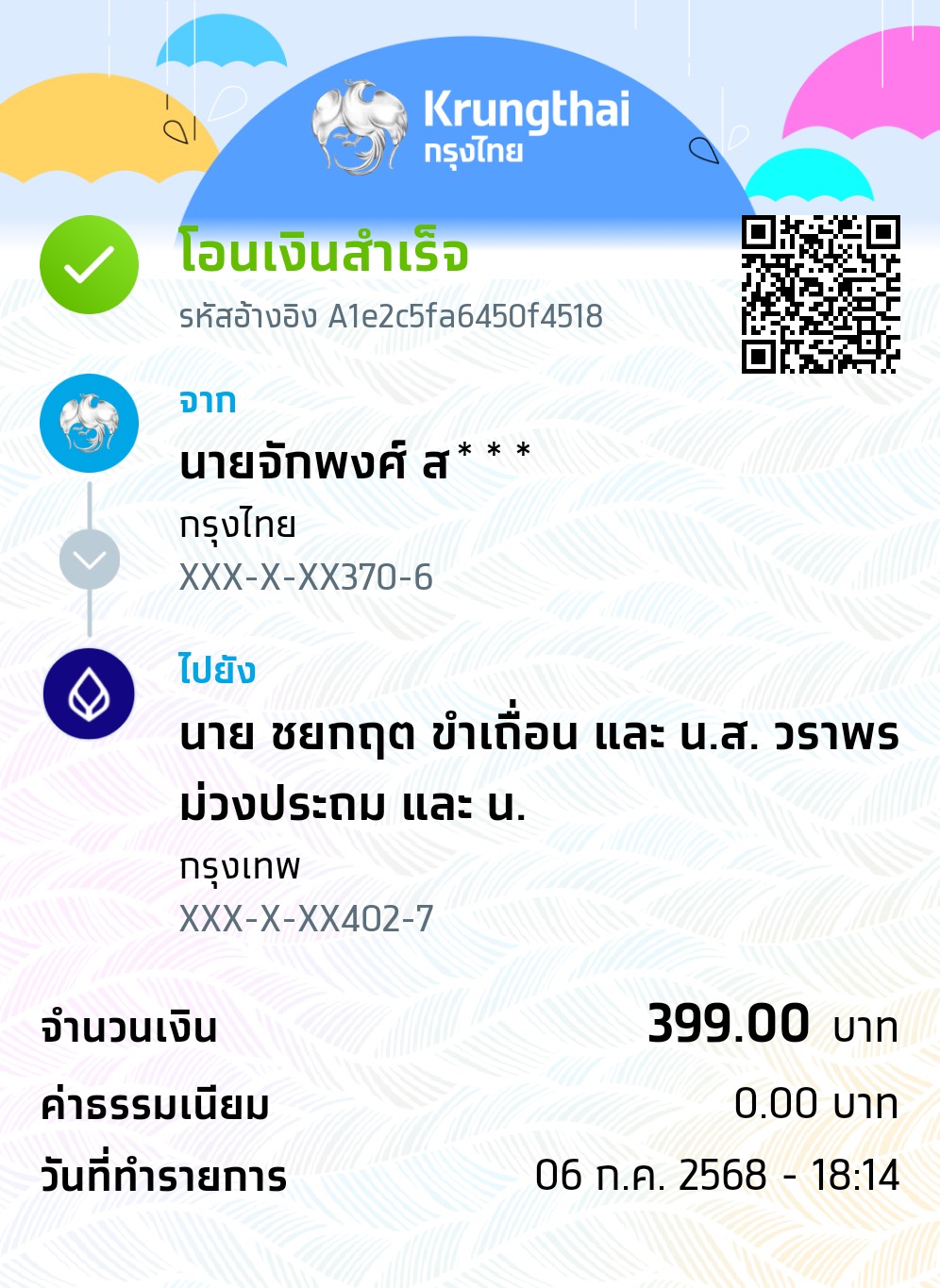Click the recipient's dark bank leaf icon
The width and height of the screenshot is (940, 1288).
pos(87,692)
